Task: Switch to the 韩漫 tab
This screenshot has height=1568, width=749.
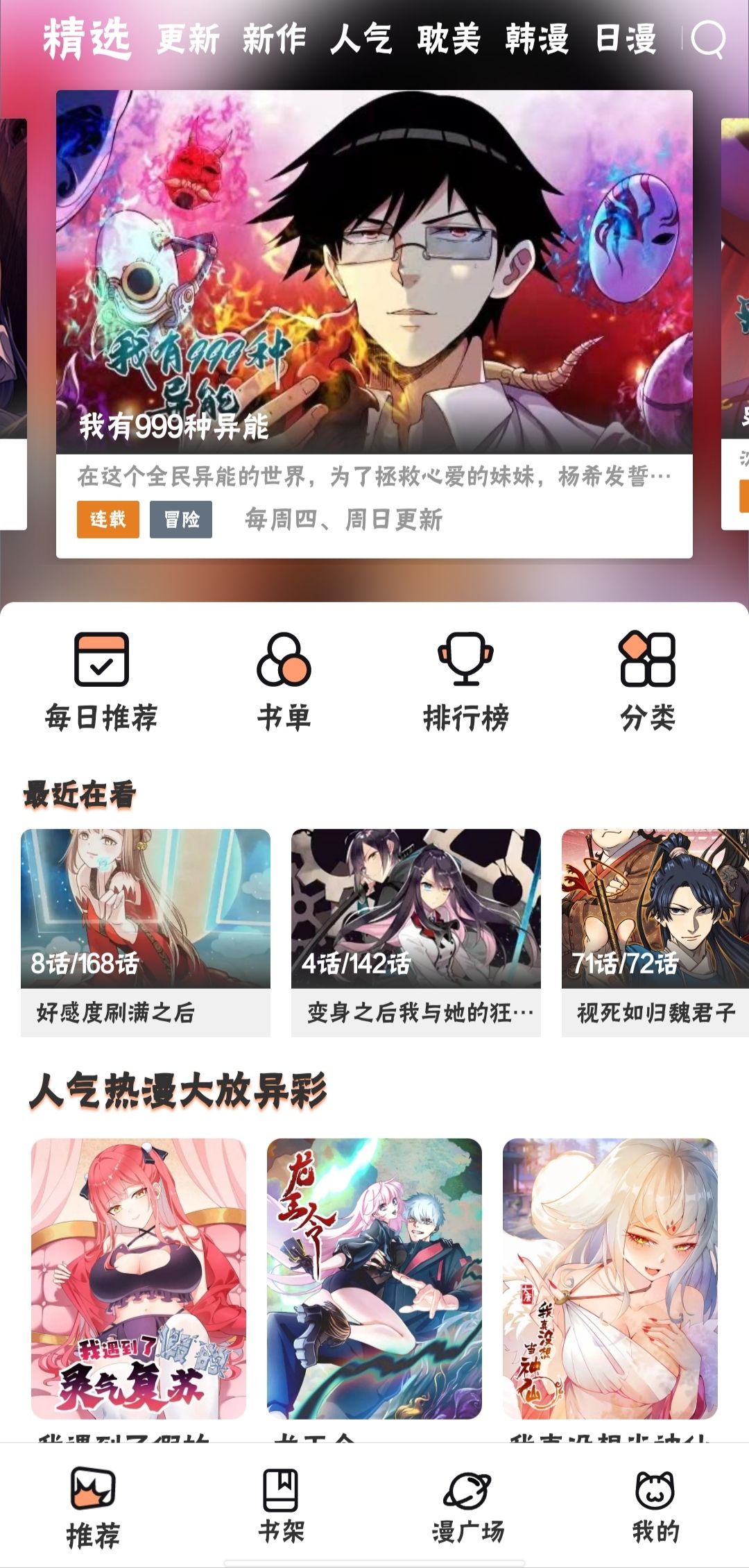Action: [537, 39]
